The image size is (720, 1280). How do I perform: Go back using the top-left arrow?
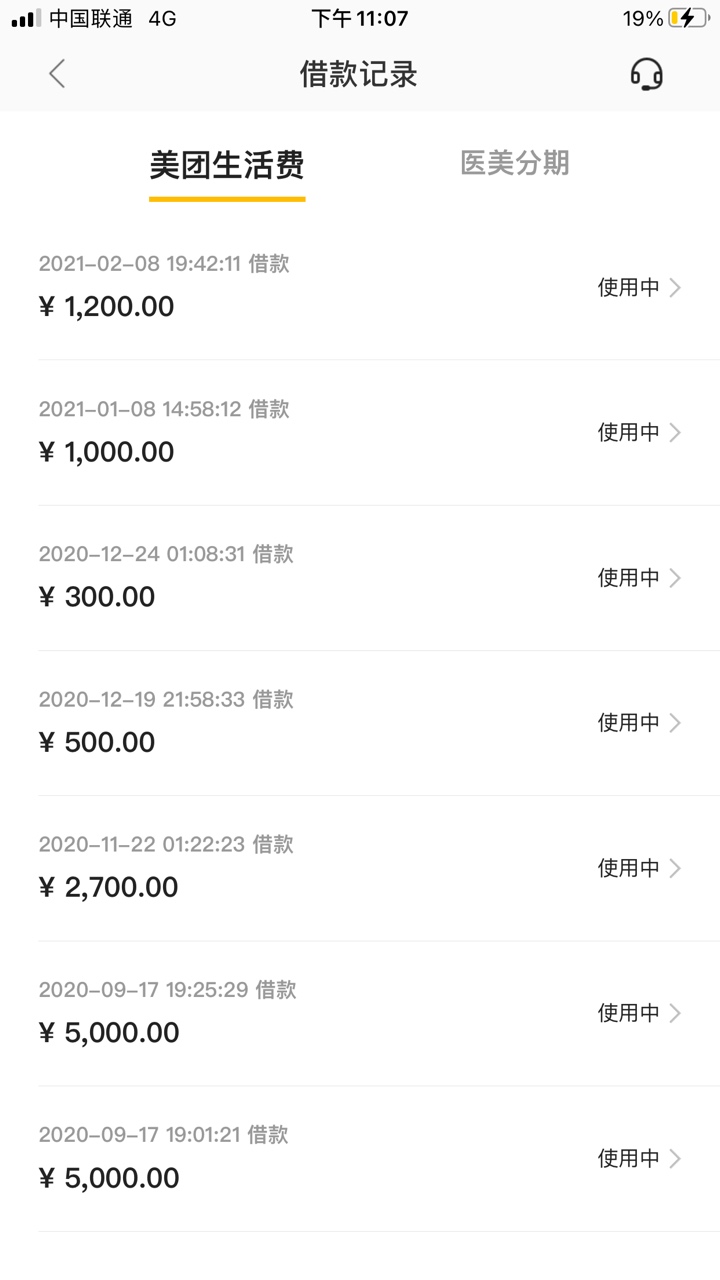(x=57, y=74)
